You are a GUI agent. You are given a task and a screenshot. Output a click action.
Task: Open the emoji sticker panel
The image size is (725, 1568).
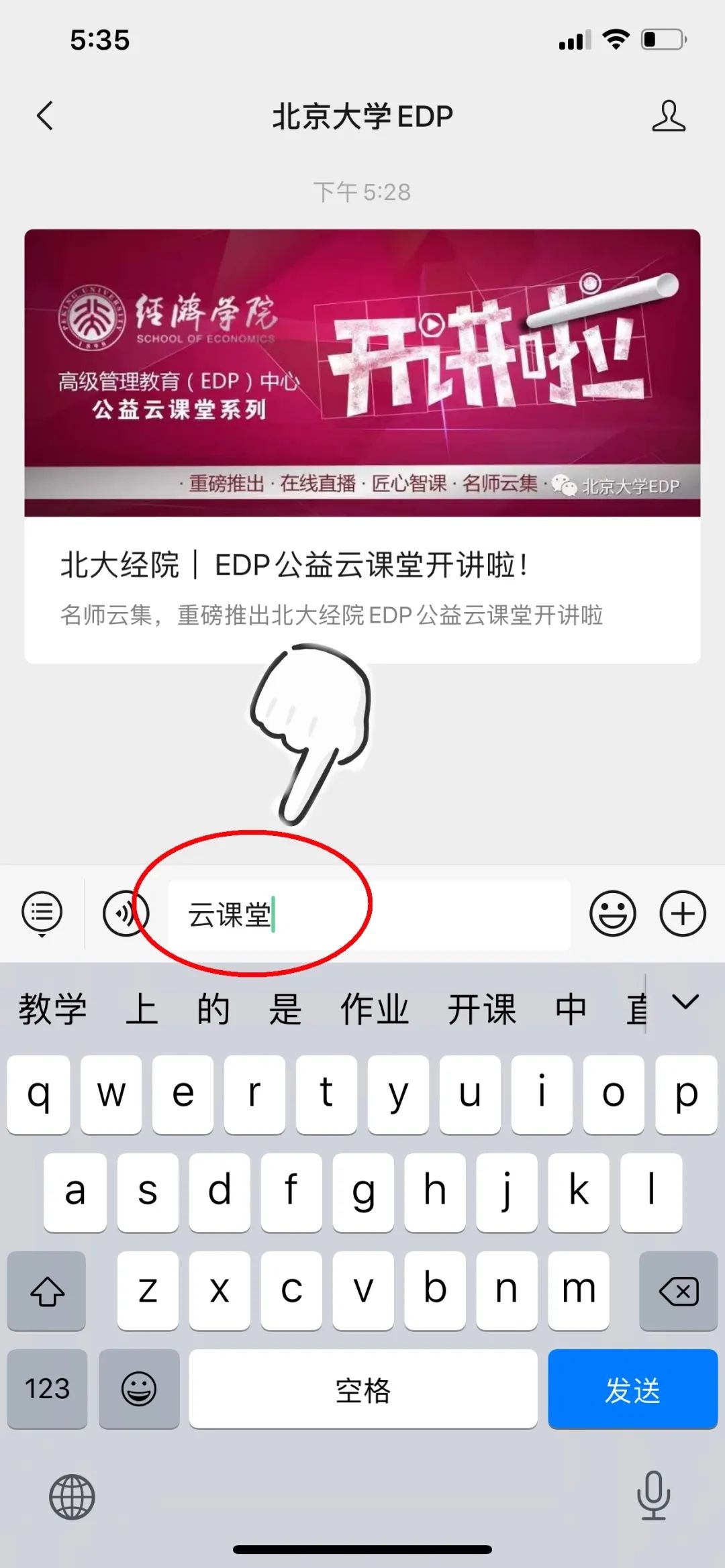click(612, 913)
